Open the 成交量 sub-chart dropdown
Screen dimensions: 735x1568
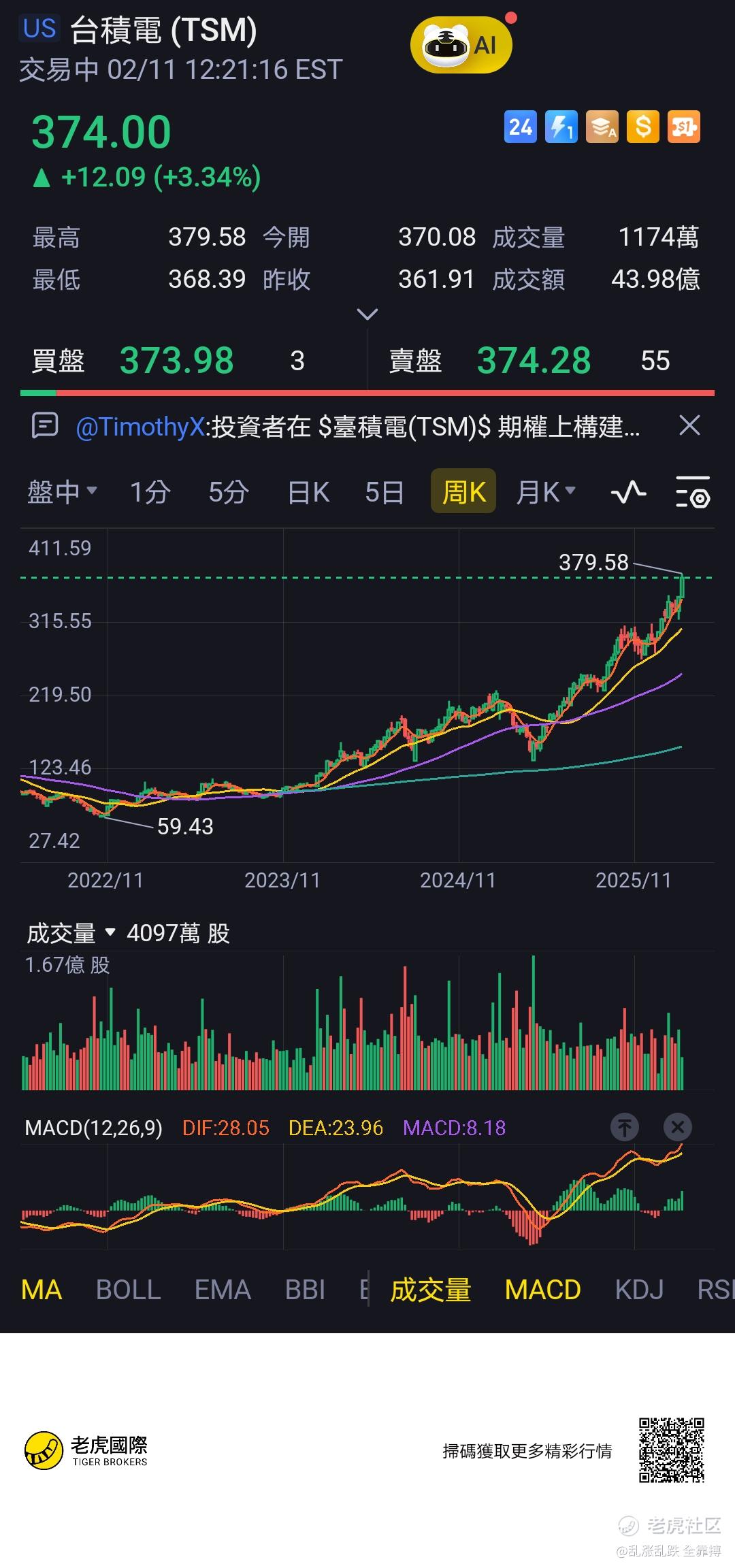point(71,933)
